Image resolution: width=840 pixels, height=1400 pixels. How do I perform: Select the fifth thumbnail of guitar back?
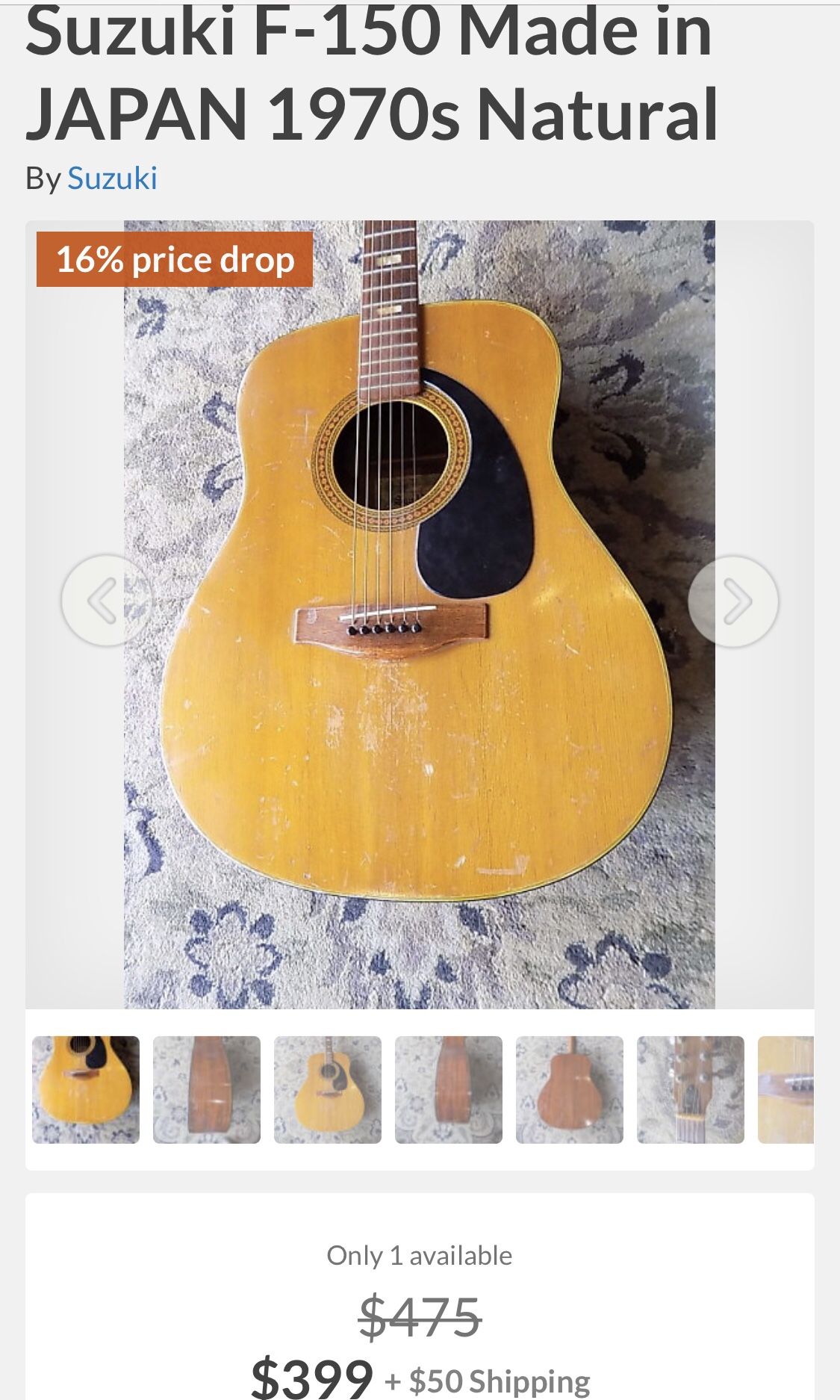pos(570,1089)
